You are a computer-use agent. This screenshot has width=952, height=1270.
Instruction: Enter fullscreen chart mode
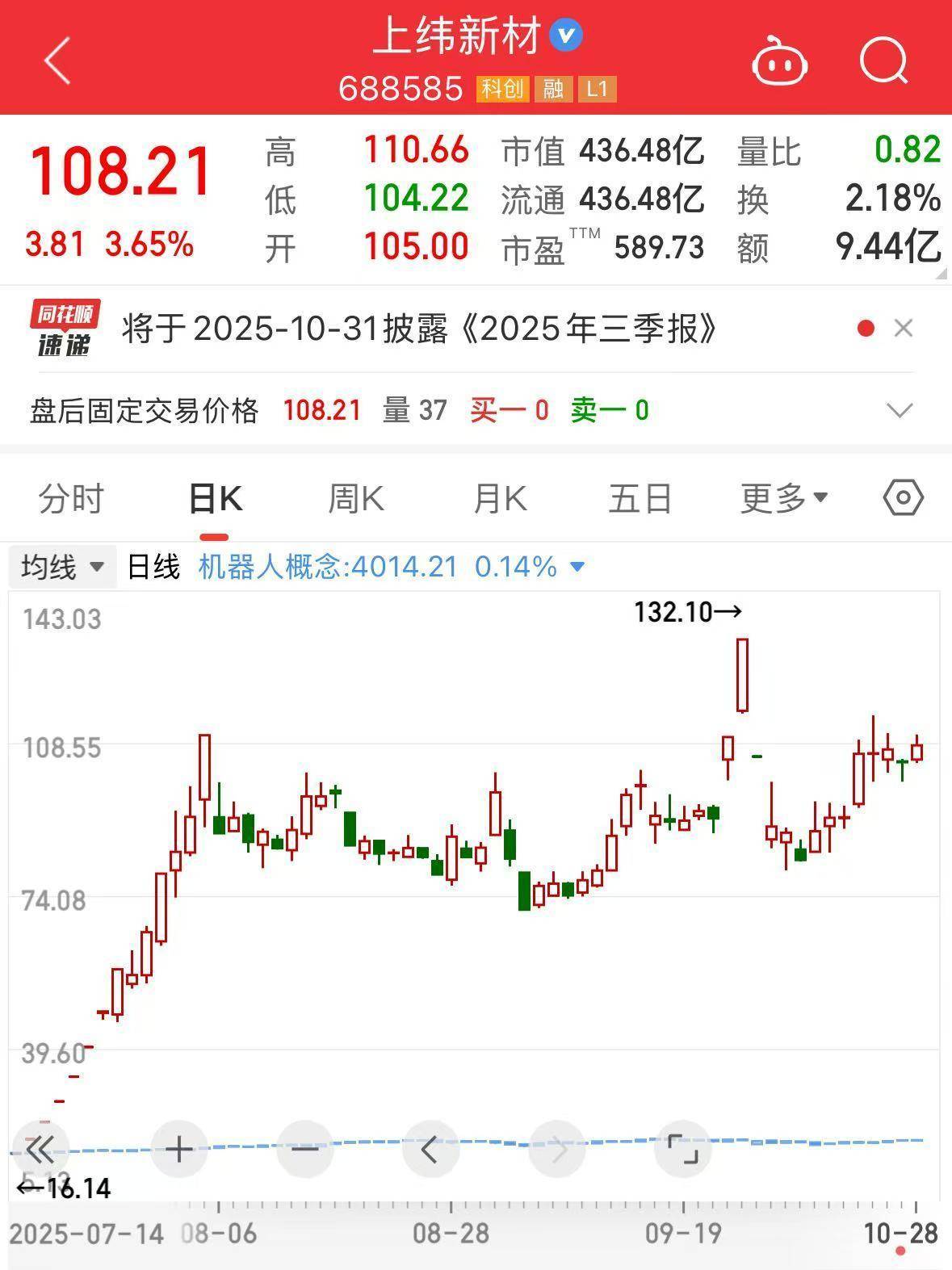click(683, 1150)
